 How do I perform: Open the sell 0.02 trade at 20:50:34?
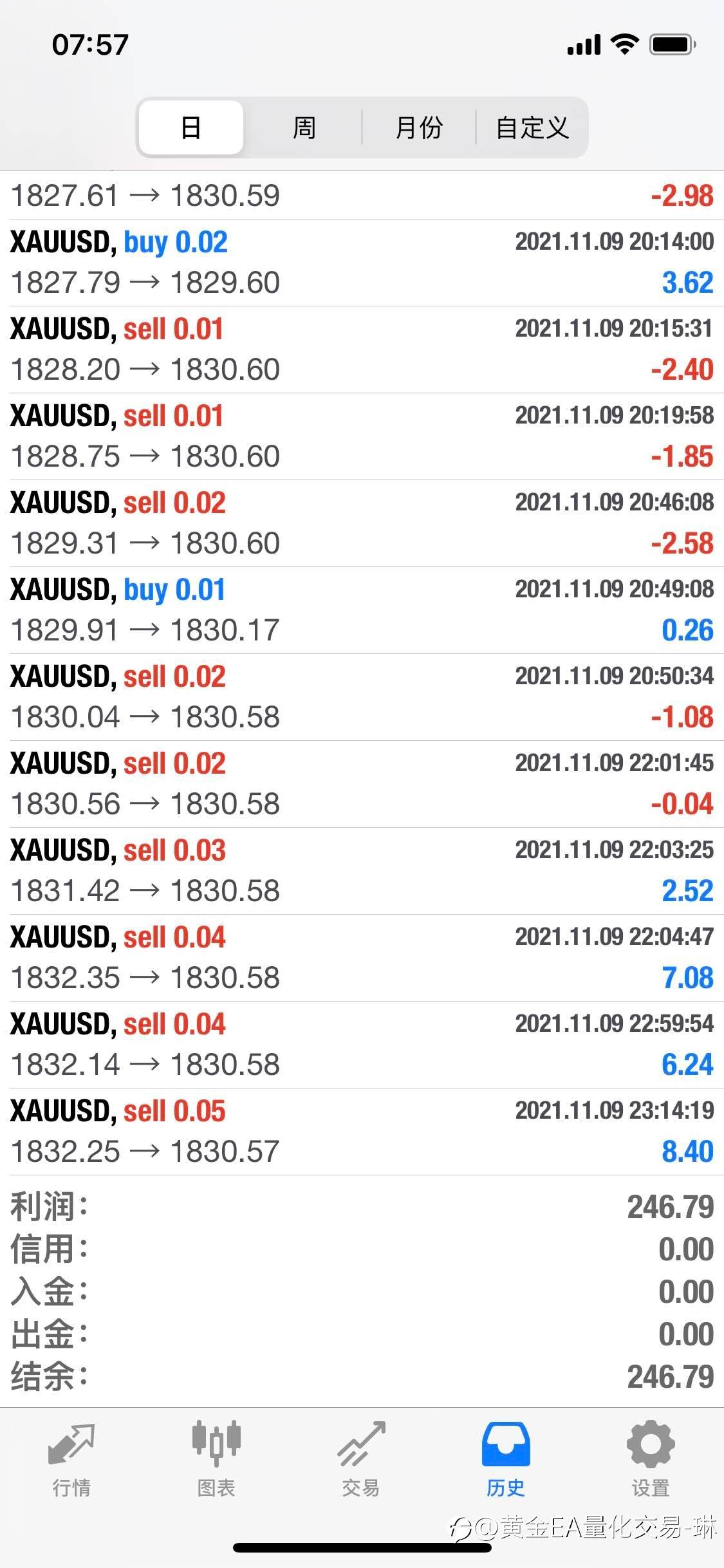(362, 697)
